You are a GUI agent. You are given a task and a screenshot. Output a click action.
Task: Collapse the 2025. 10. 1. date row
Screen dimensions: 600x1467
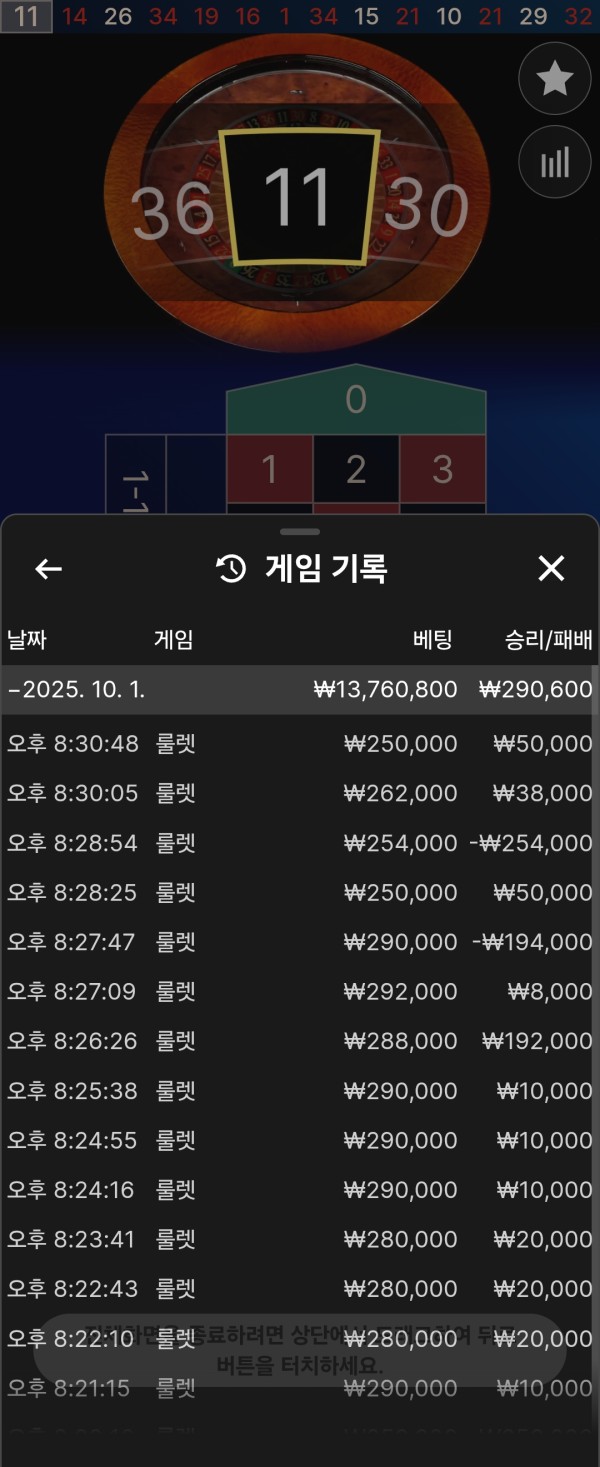(x=298, y=689)
